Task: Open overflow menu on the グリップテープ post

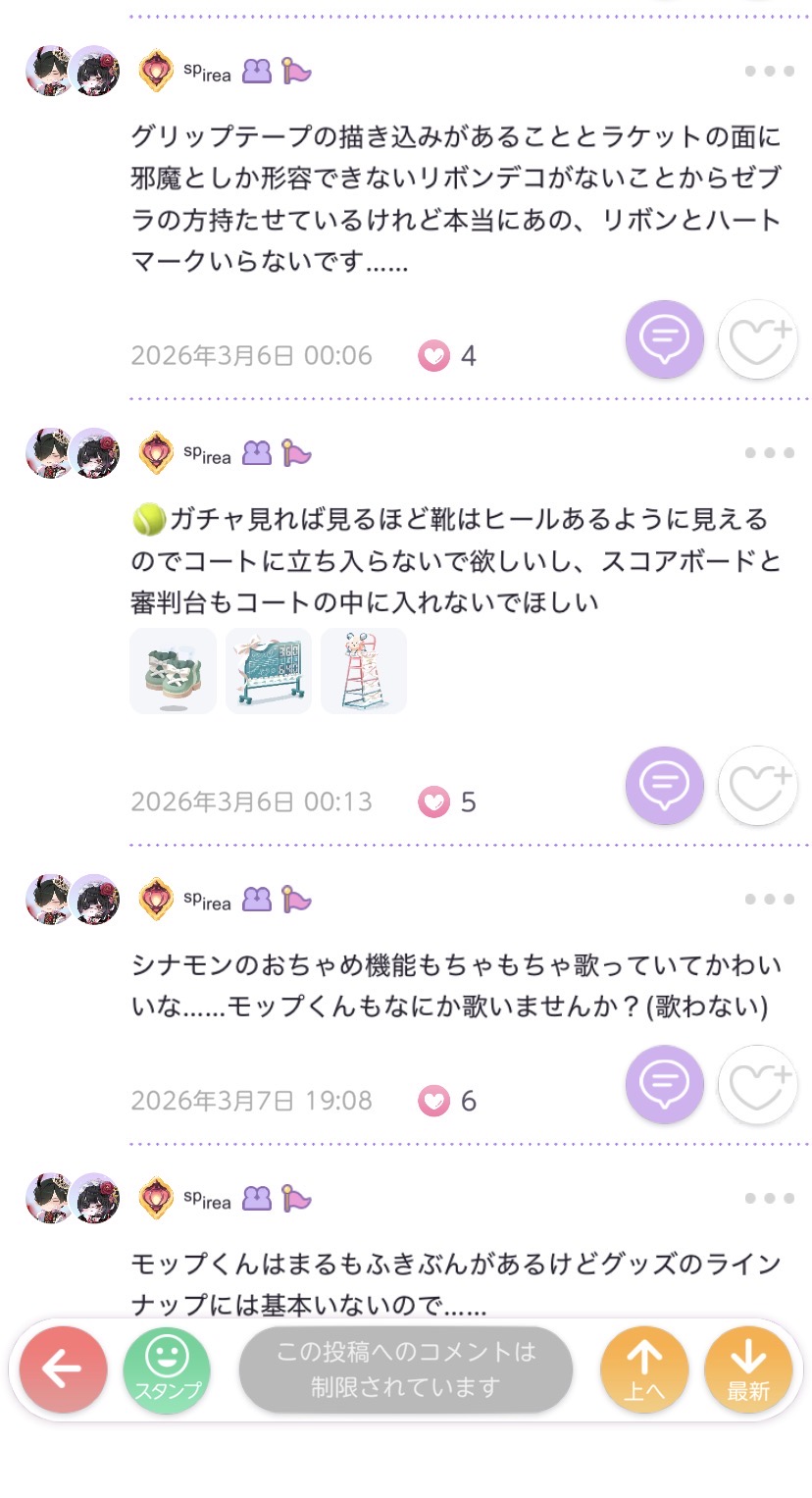Action: [x=768, y=72]
